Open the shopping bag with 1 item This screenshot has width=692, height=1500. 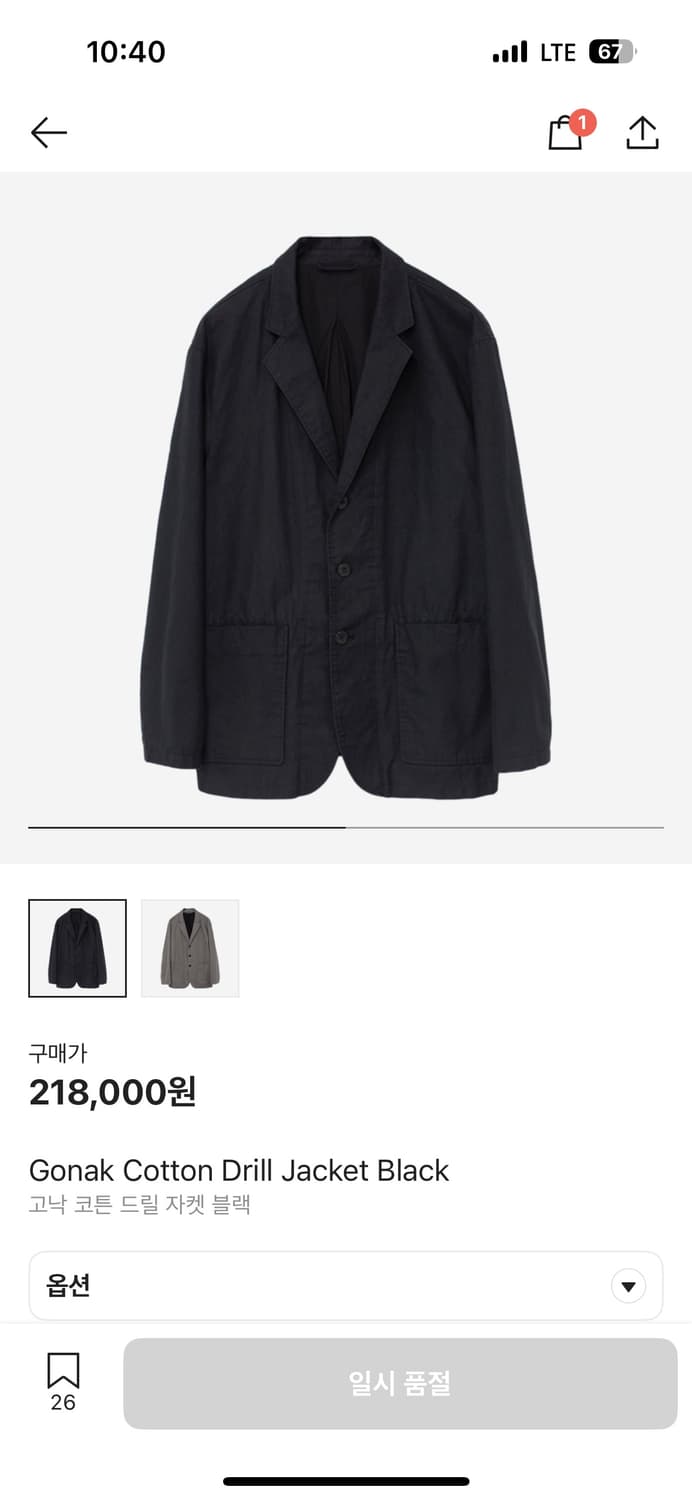click(x=566, y=134)
